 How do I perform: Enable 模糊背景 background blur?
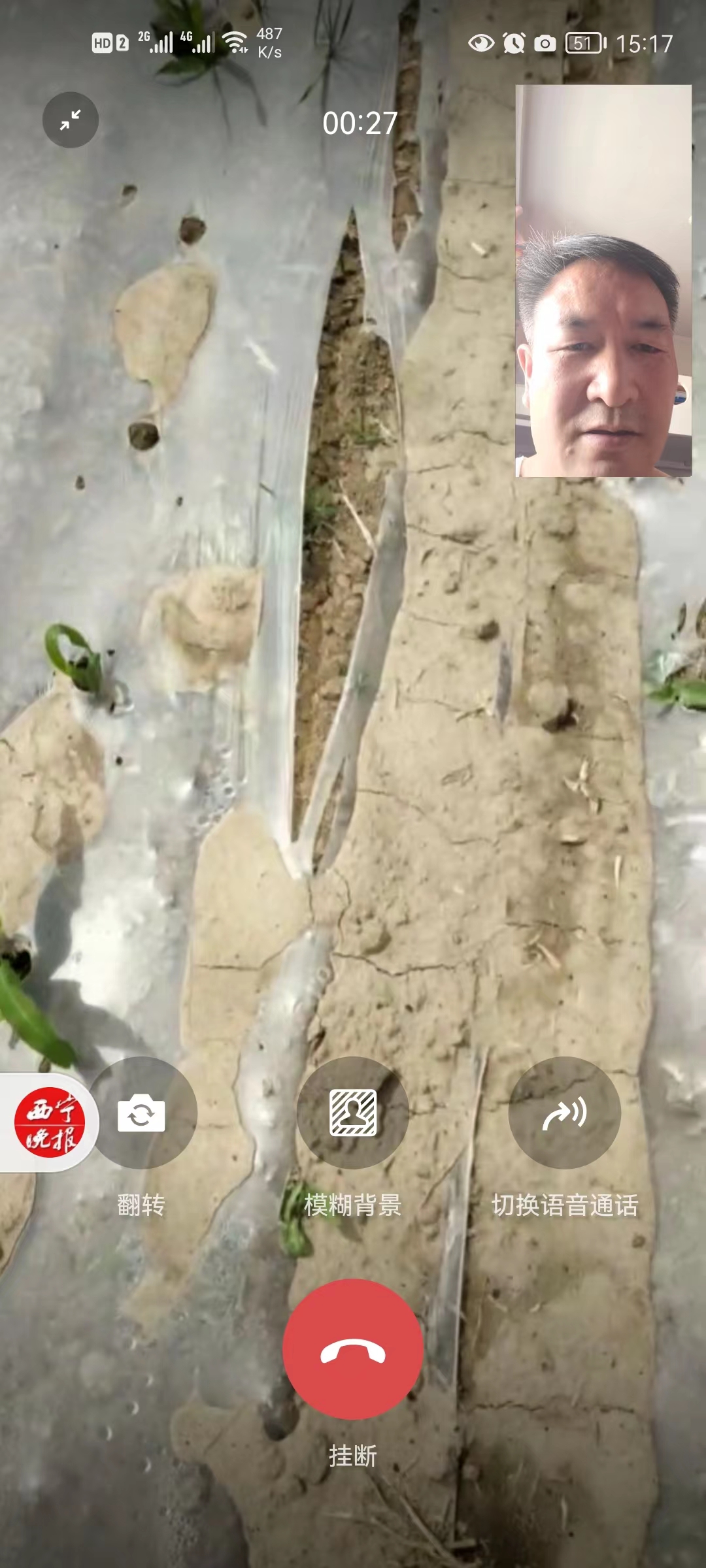point(353,1113)
